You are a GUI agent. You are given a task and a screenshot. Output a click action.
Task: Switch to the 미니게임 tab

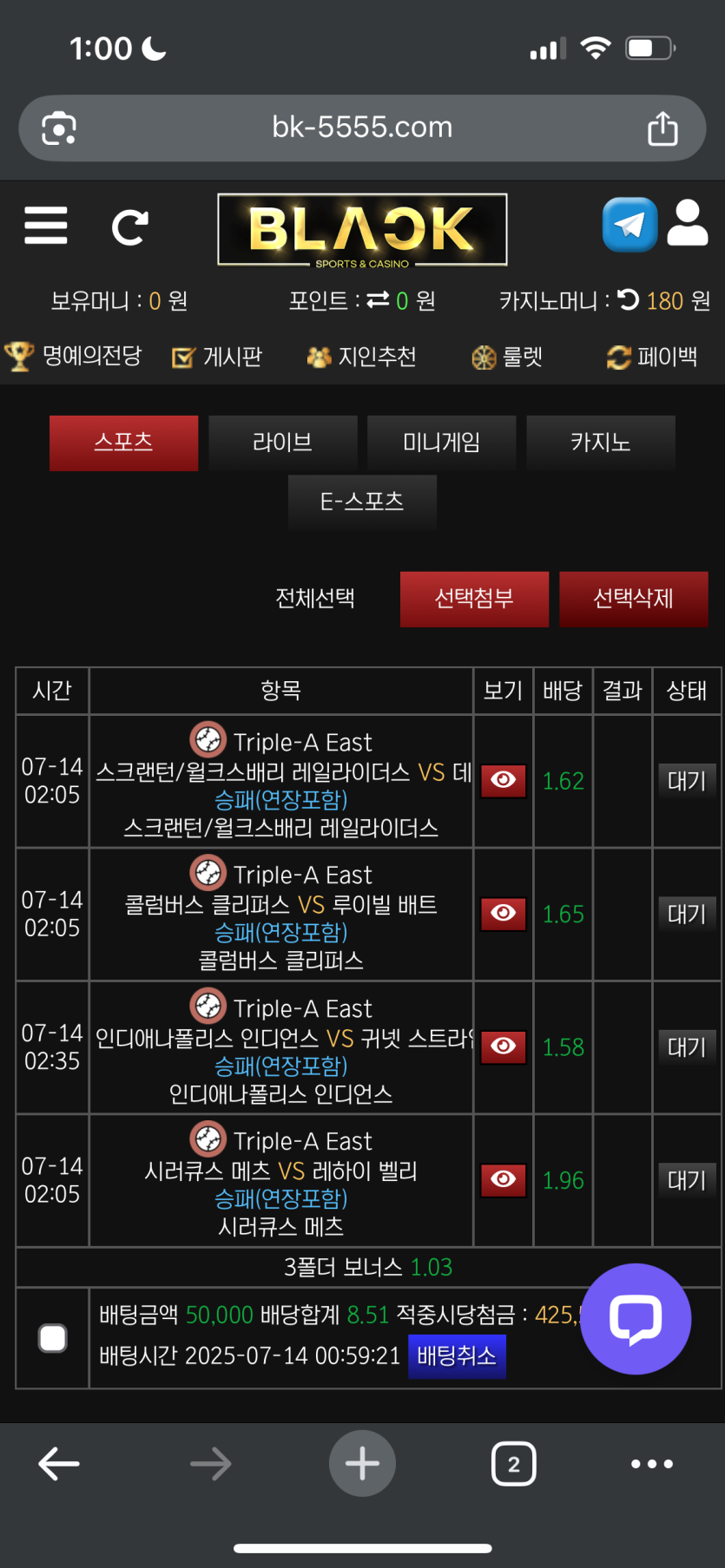(441, 443)
